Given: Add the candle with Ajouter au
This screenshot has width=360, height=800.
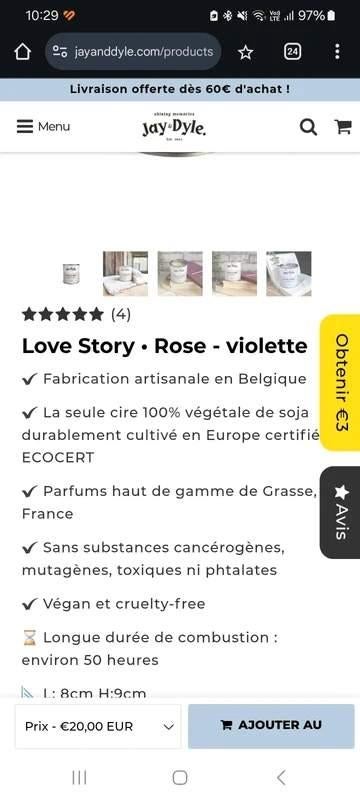Looking at the screenshot, I should [x=271, y=726].
